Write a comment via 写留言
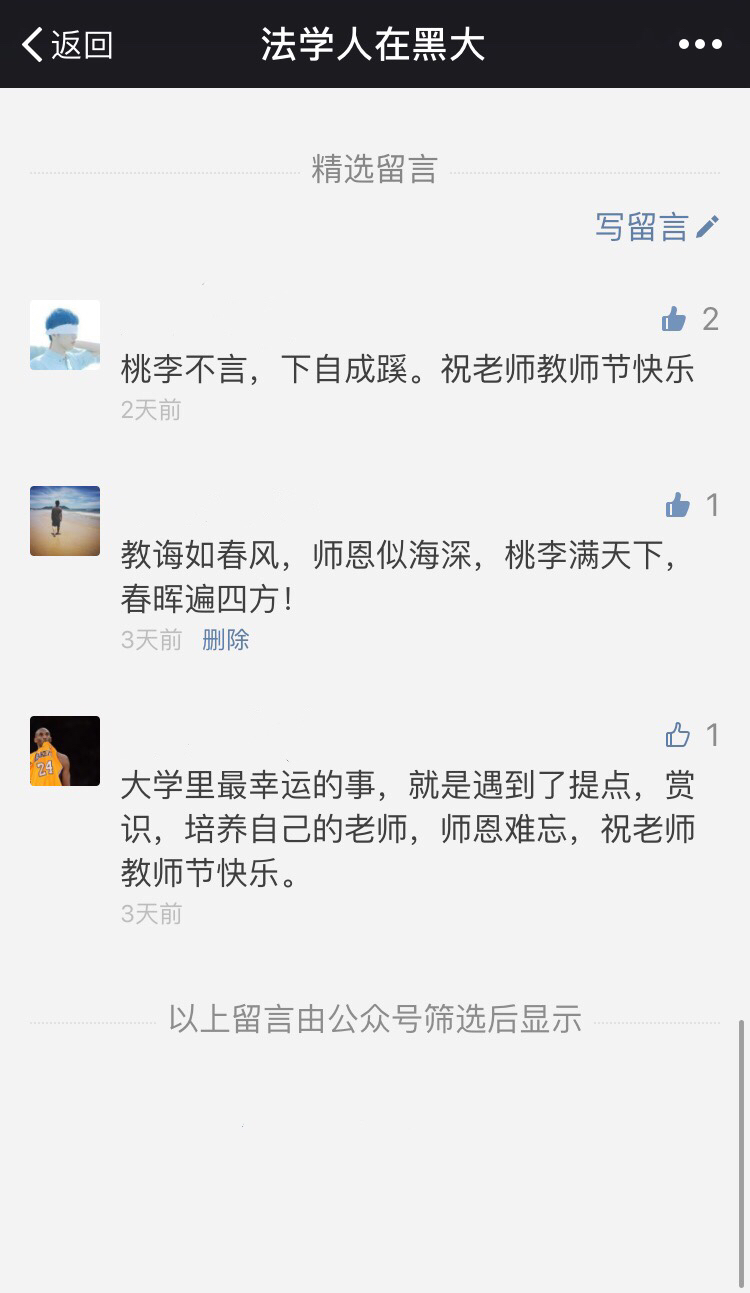The width and height of the screenshot is (750, 1293). pyautogui.click(x=656, y=227)
